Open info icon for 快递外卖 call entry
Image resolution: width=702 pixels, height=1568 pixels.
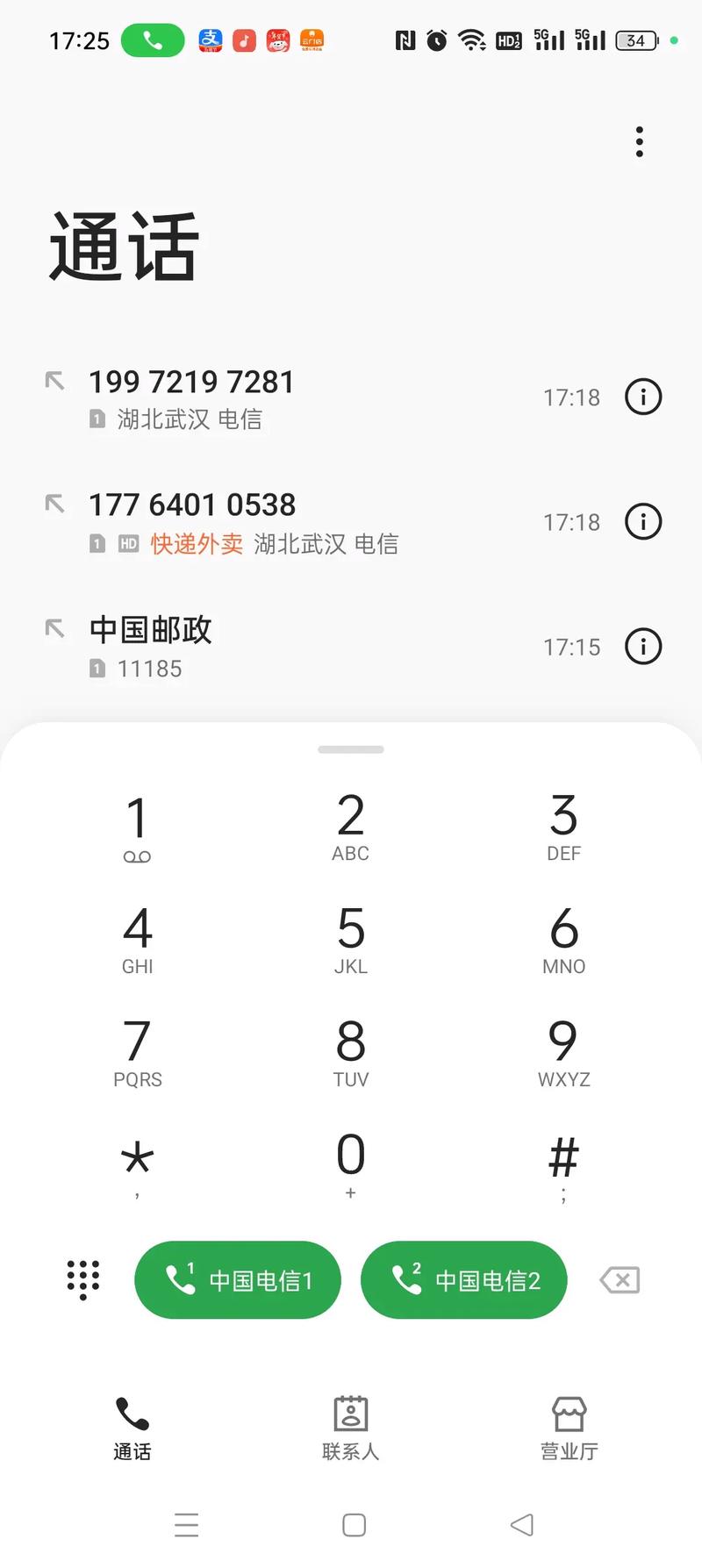click(642, 521)
